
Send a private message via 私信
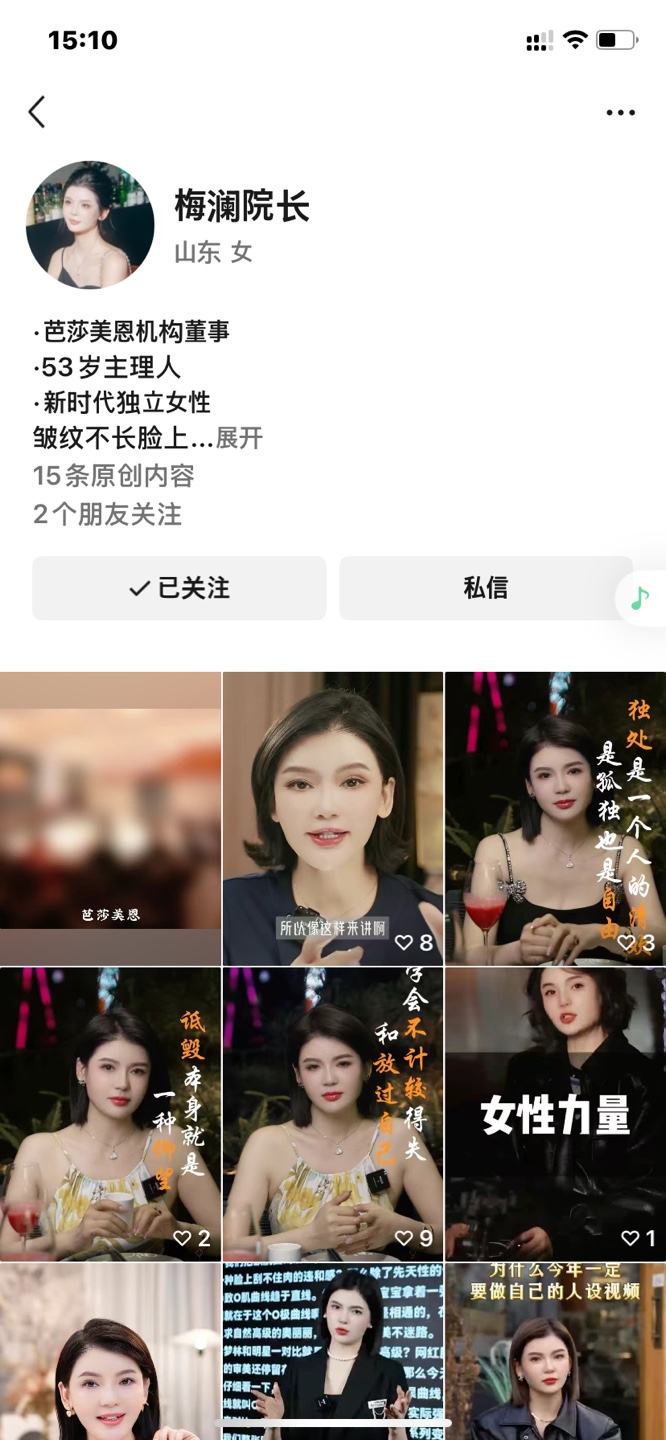point(485,588)
